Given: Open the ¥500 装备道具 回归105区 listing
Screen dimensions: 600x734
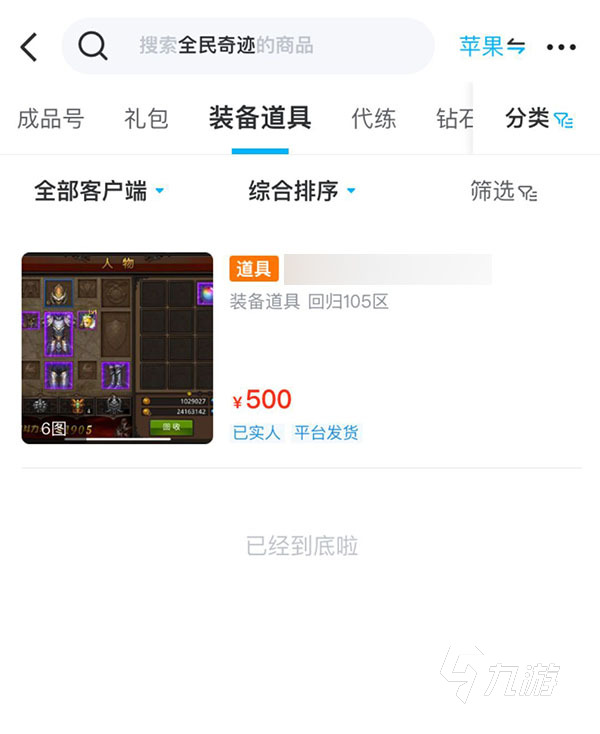Looking at the screenshot, I should [x=300, y=348].
